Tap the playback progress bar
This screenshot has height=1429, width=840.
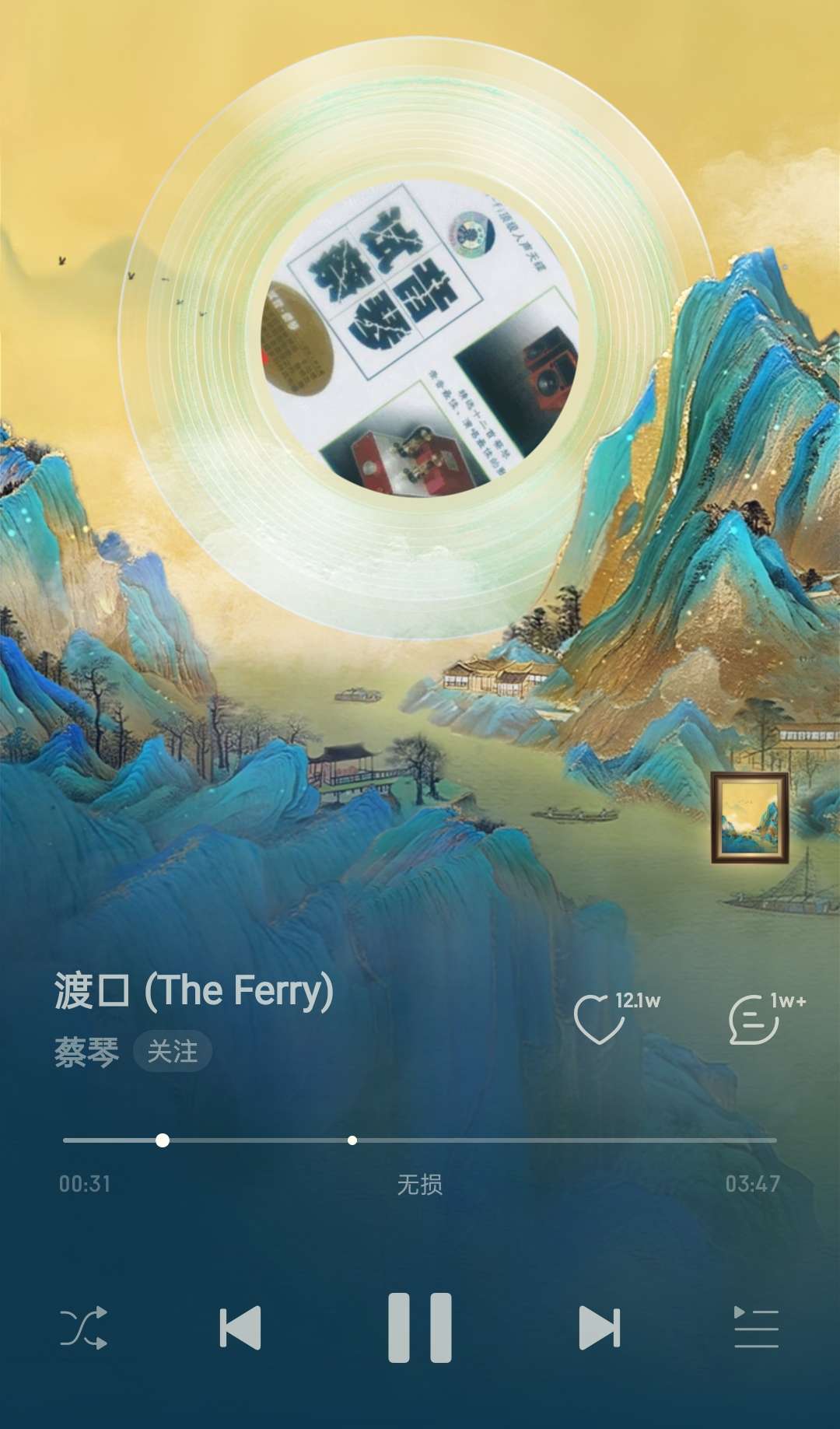467,1140
